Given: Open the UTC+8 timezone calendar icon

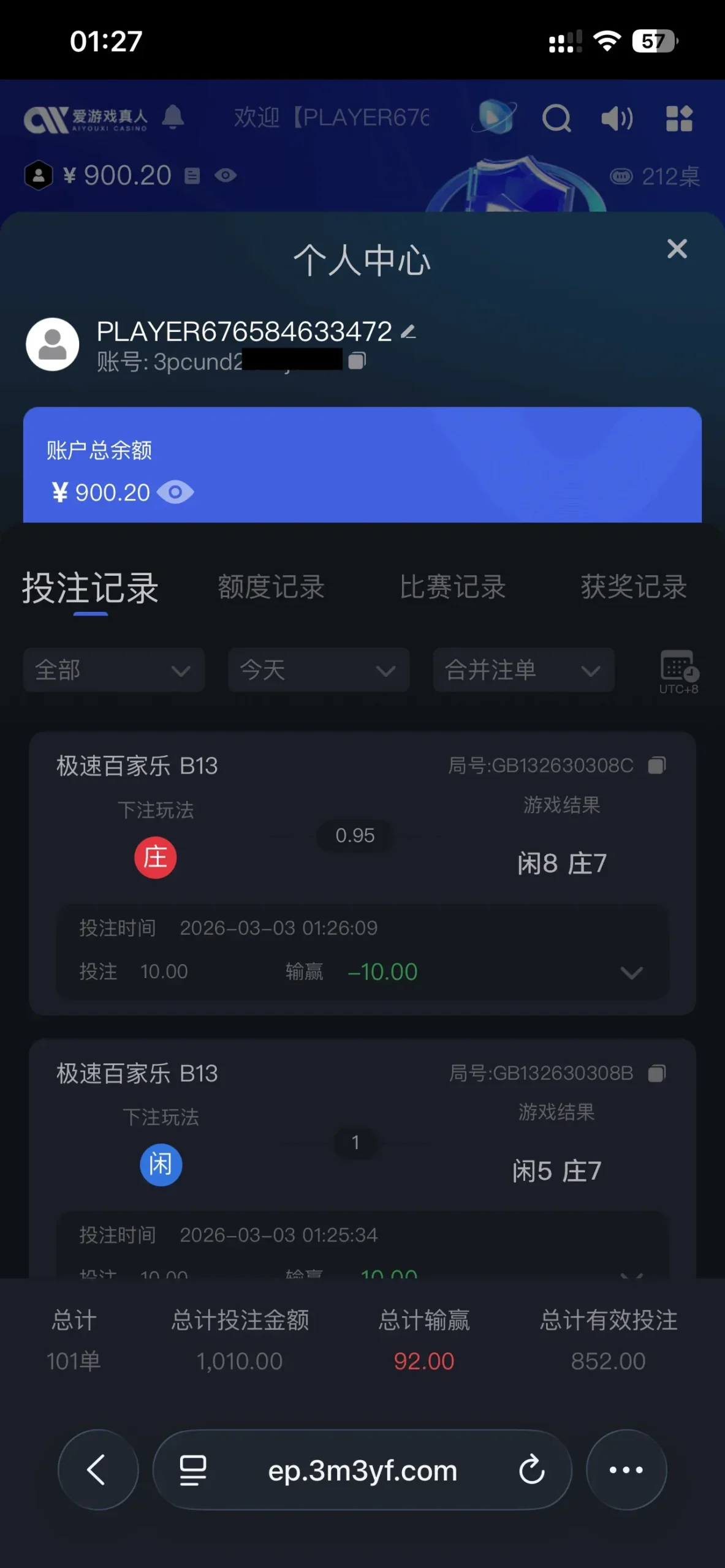Looking at the screenshot, I should point(678,671).
